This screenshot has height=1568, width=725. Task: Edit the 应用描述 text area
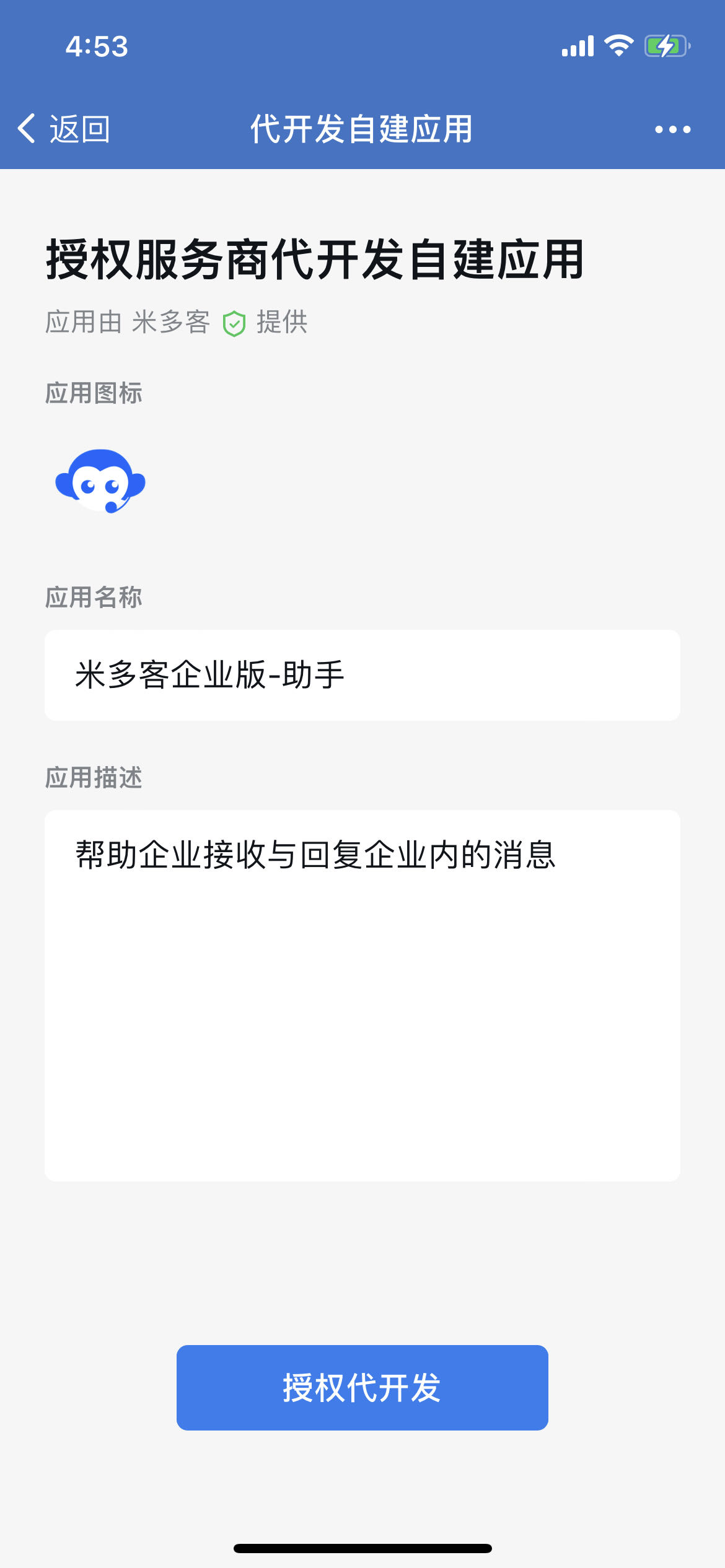point(362,995)
